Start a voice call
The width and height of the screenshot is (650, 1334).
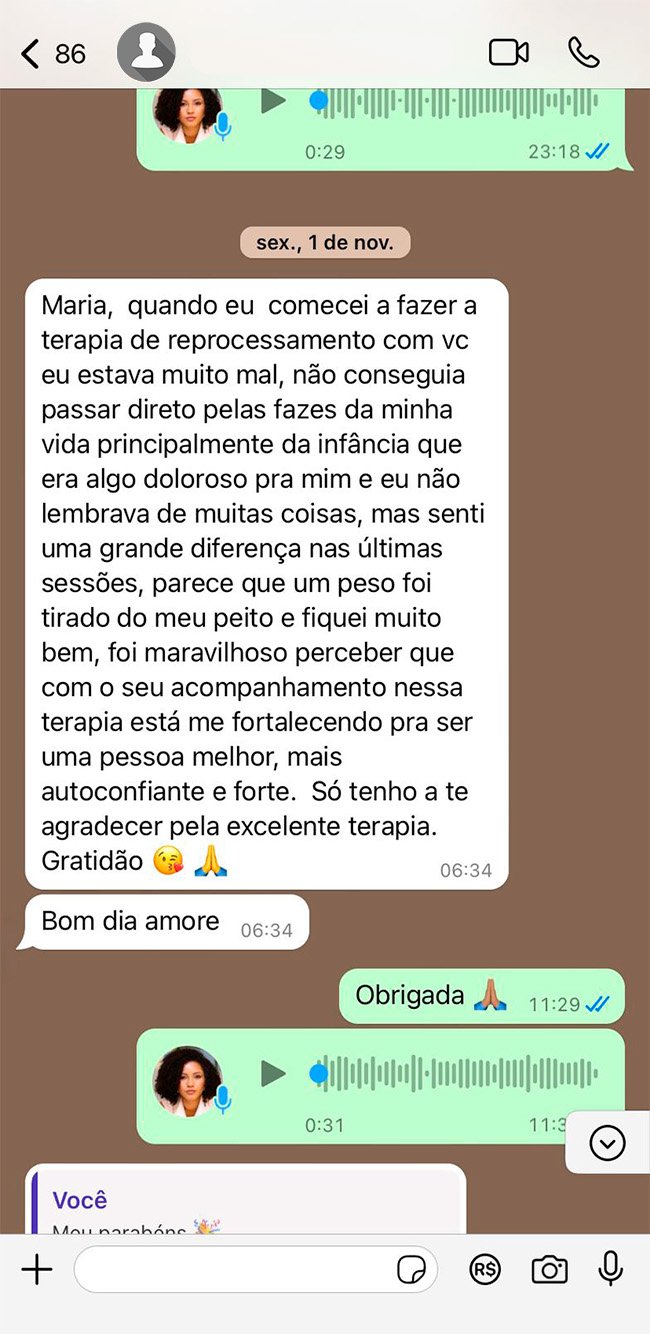(584, 52)
